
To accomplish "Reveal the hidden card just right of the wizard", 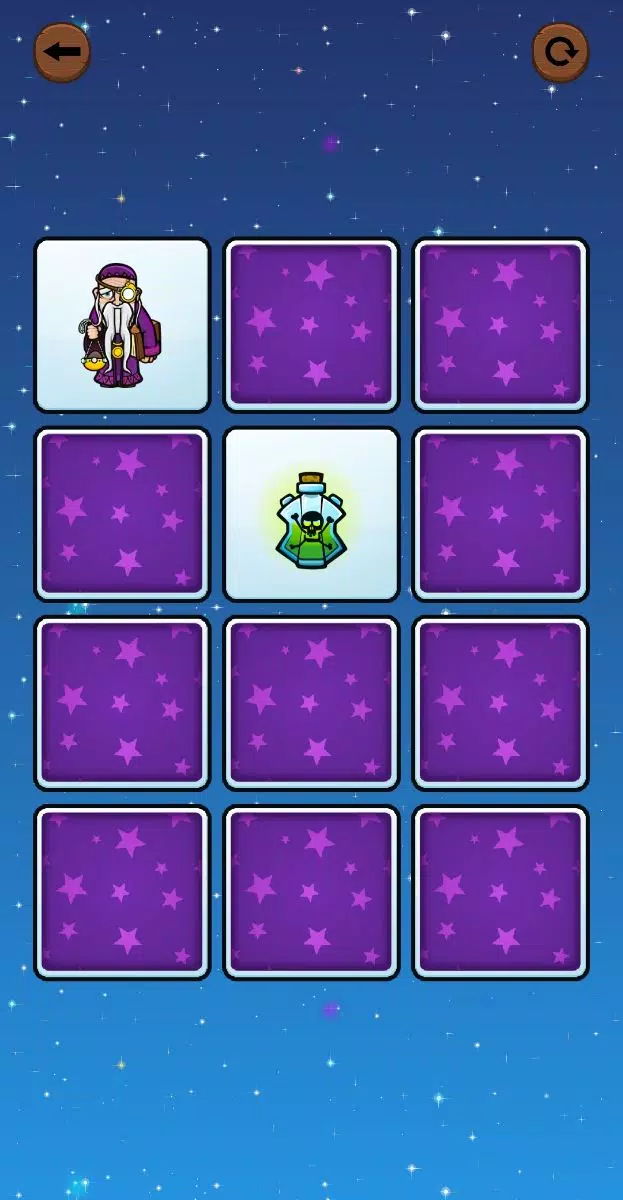I will 311,325.
